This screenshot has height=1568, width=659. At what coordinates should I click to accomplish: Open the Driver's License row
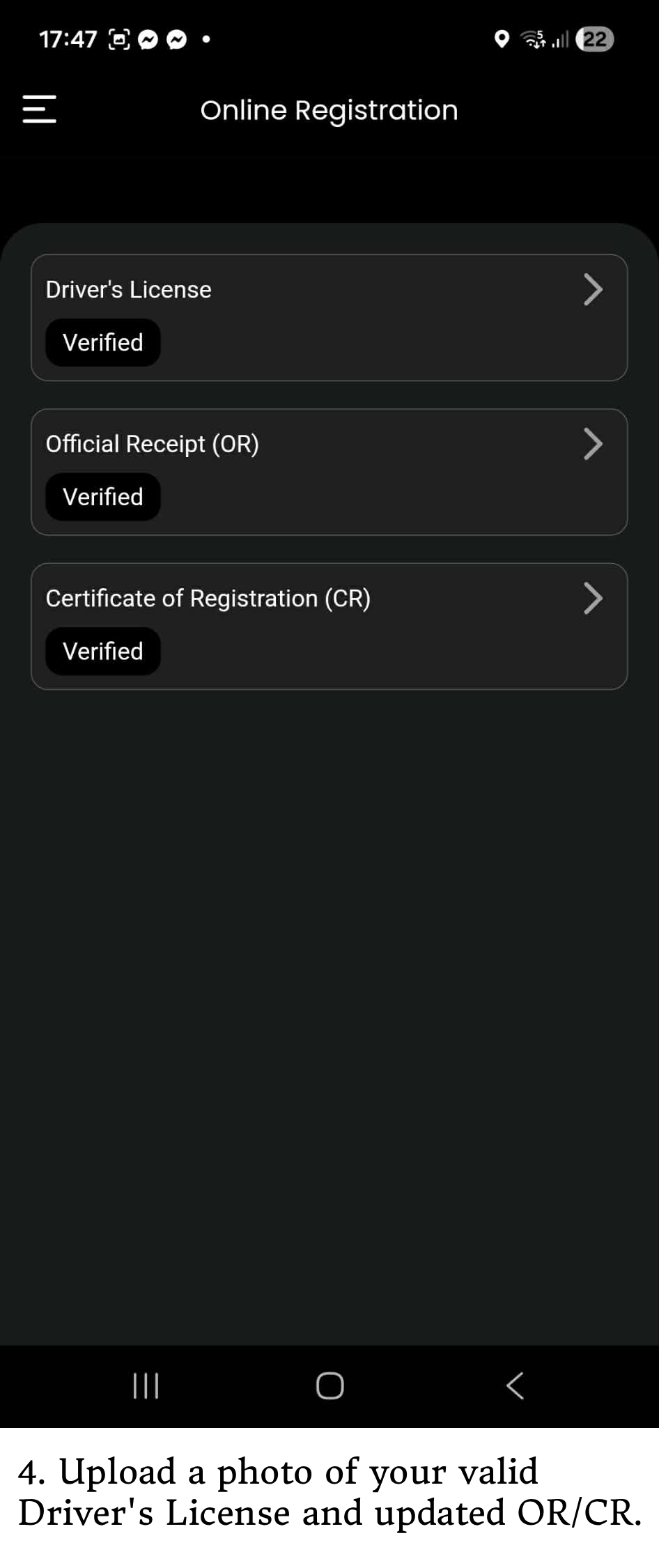pyautogui.click(x=329, y=317)
